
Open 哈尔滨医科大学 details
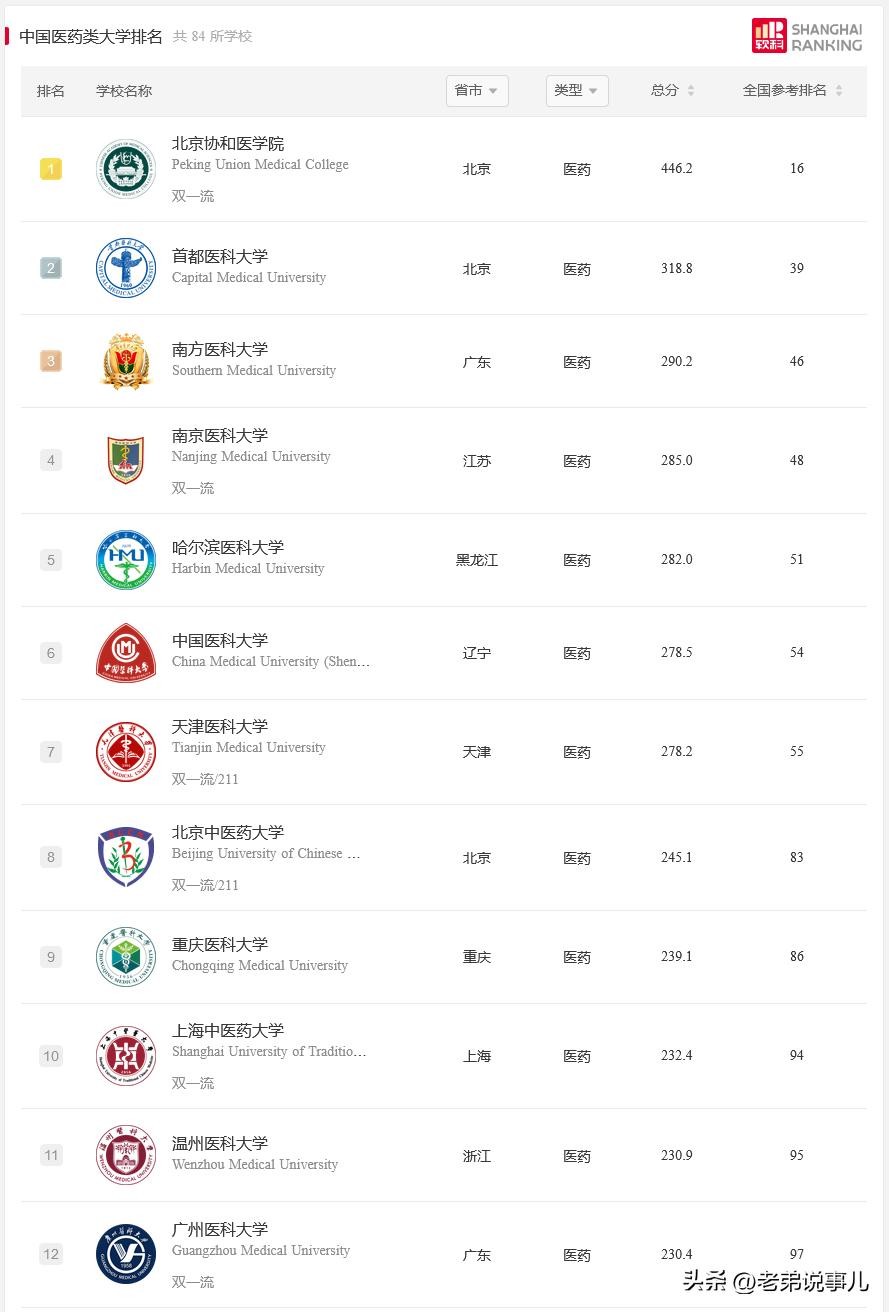click(227, 548)
